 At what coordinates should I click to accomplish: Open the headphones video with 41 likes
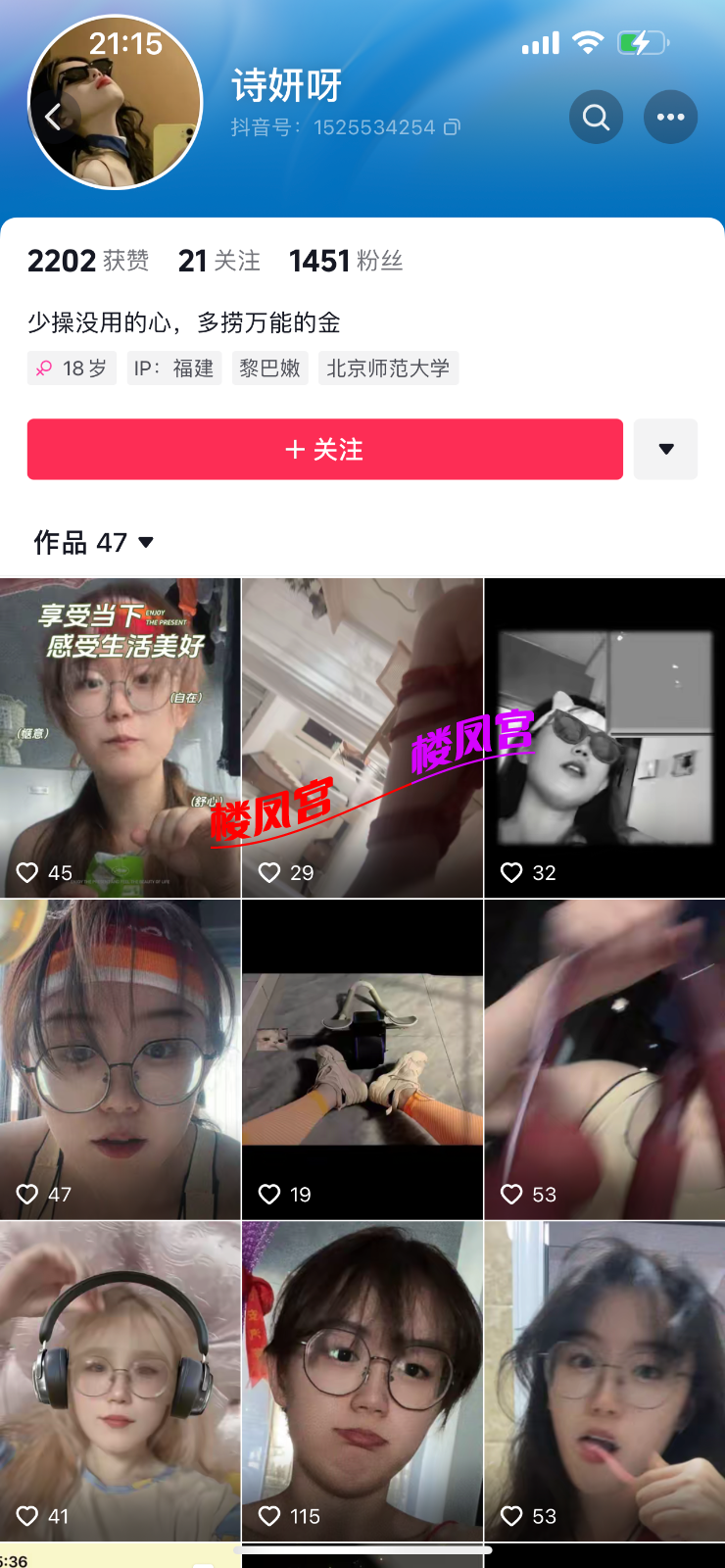pyautogui.click(x=120, y=1380)
